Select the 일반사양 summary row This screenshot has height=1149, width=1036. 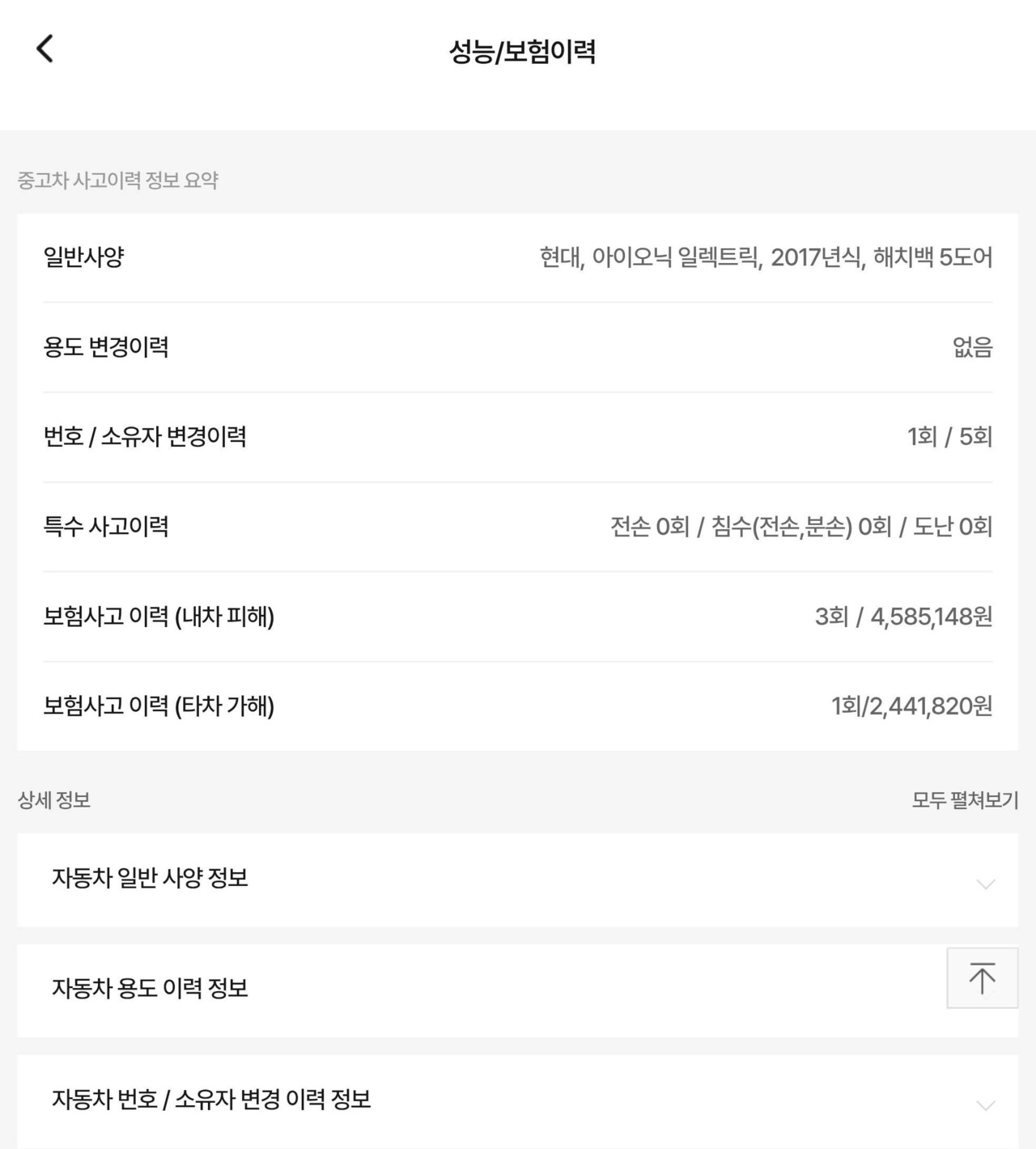[518, 256]
